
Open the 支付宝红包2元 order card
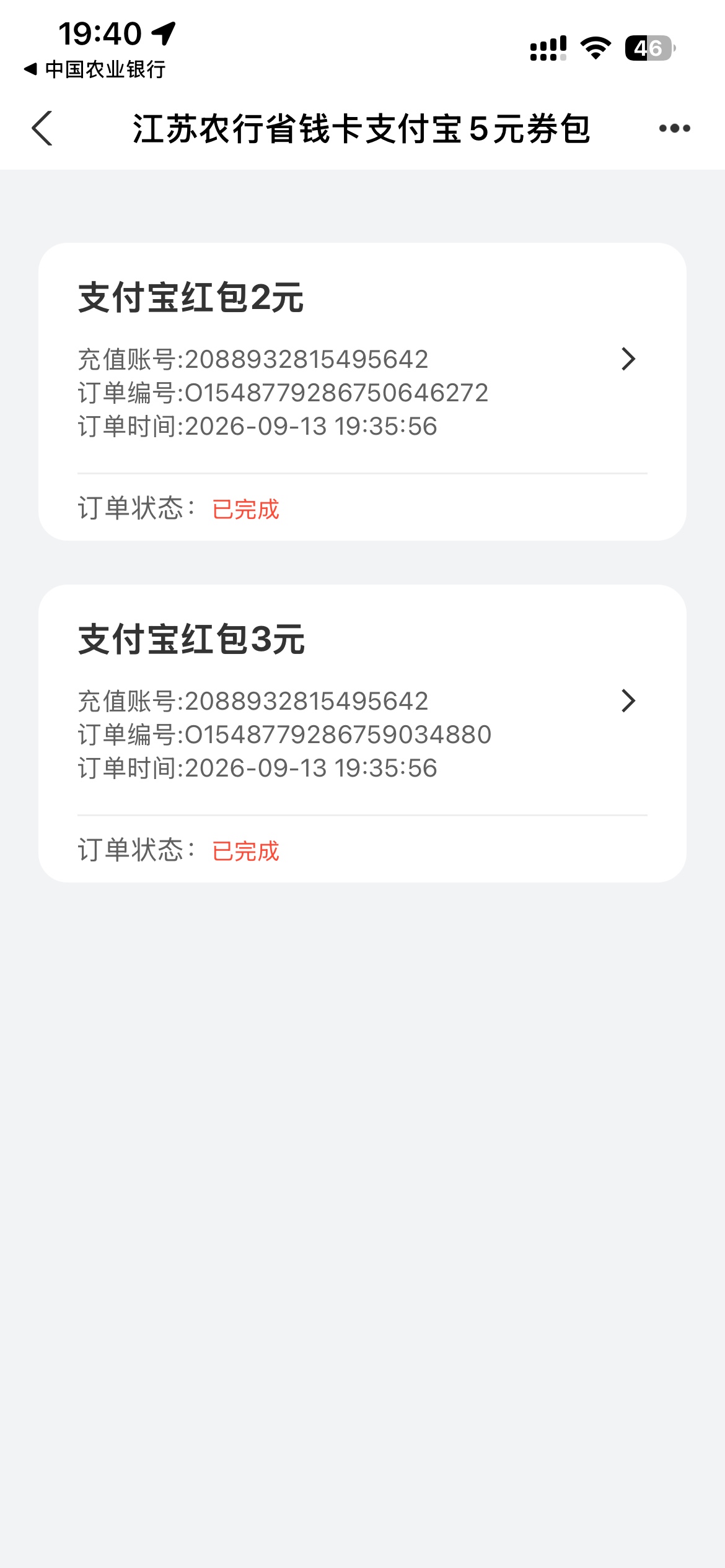[362, 391]
